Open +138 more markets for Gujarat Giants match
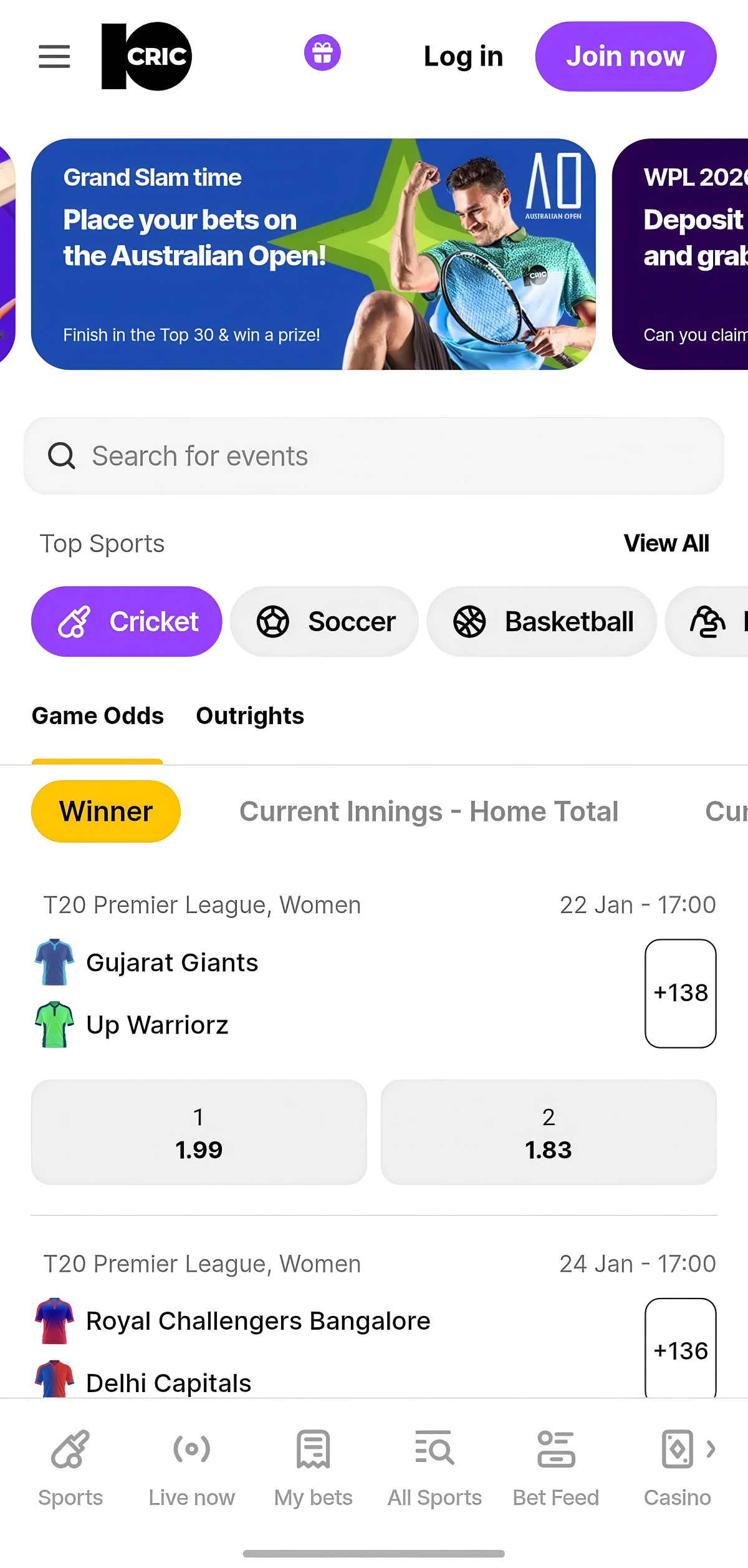The image size is (748, 1568). coord(680,993)
